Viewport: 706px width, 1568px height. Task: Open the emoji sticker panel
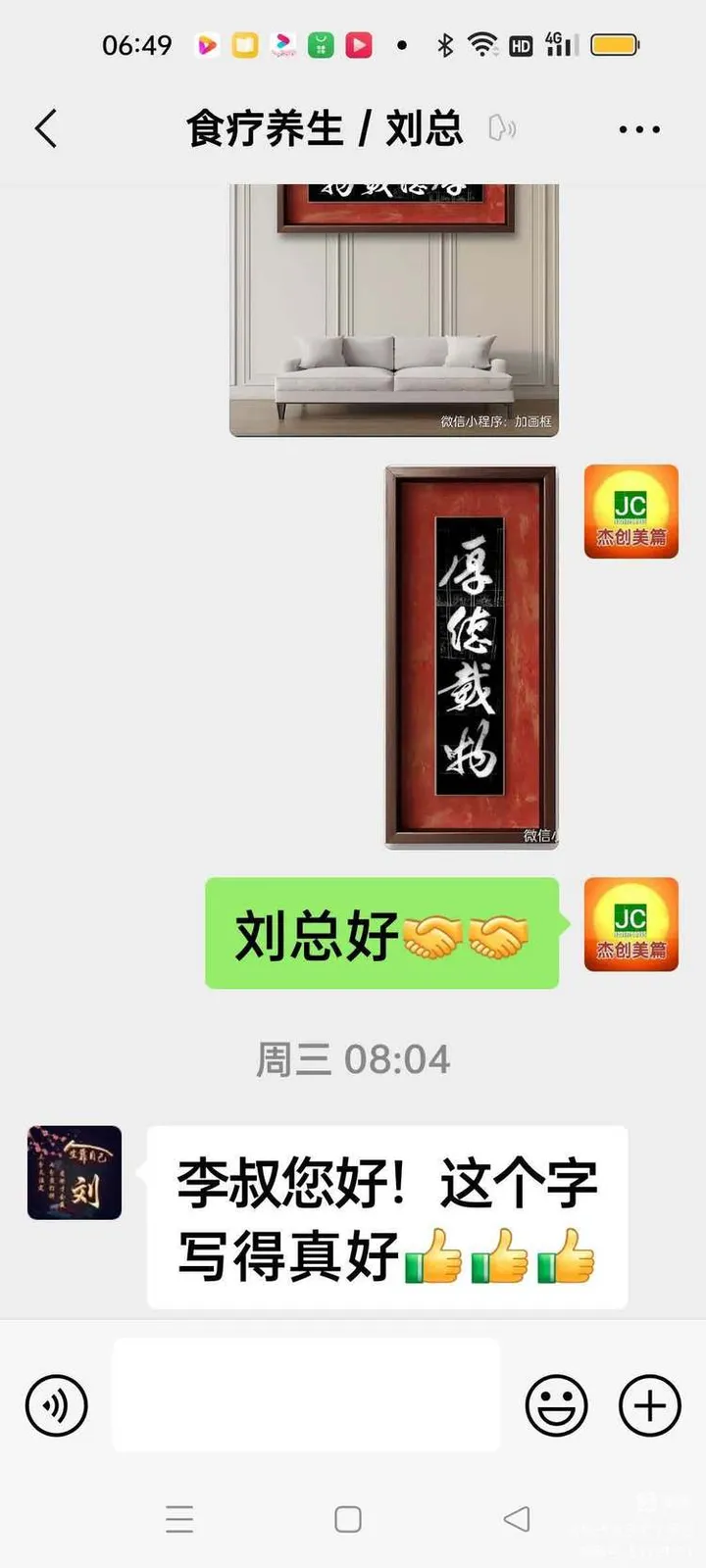click(556, 1406)
